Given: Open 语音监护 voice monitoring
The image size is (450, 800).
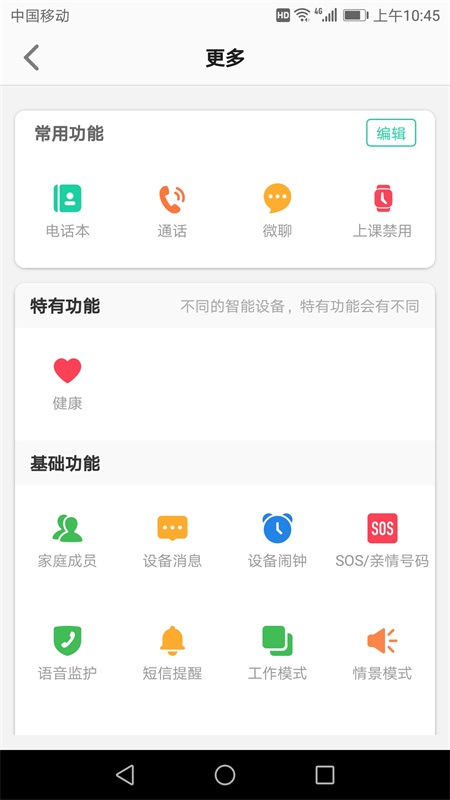Looking at the screenshot, I should coord(67,653).
